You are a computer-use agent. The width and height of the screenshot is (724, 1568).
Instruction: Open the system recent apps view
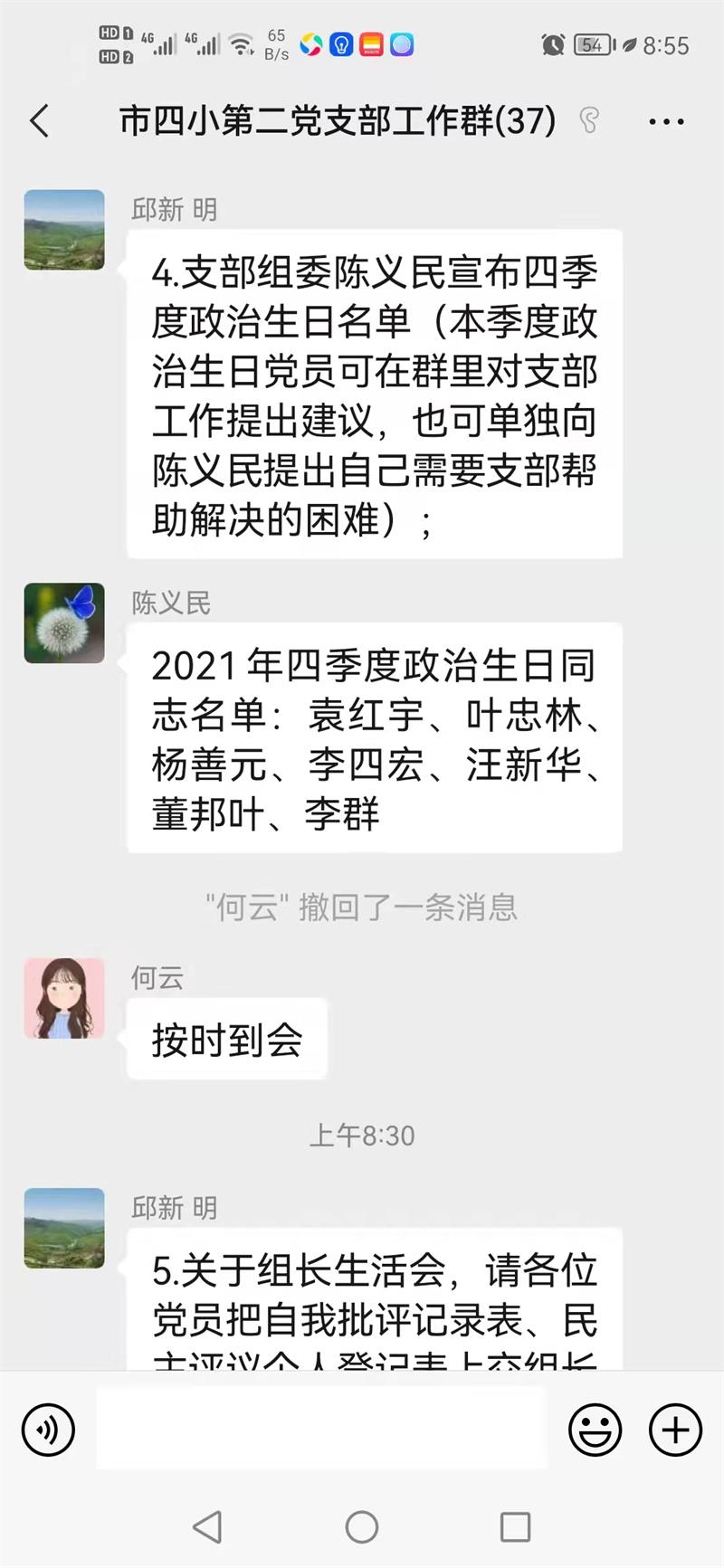point(515,1527)
